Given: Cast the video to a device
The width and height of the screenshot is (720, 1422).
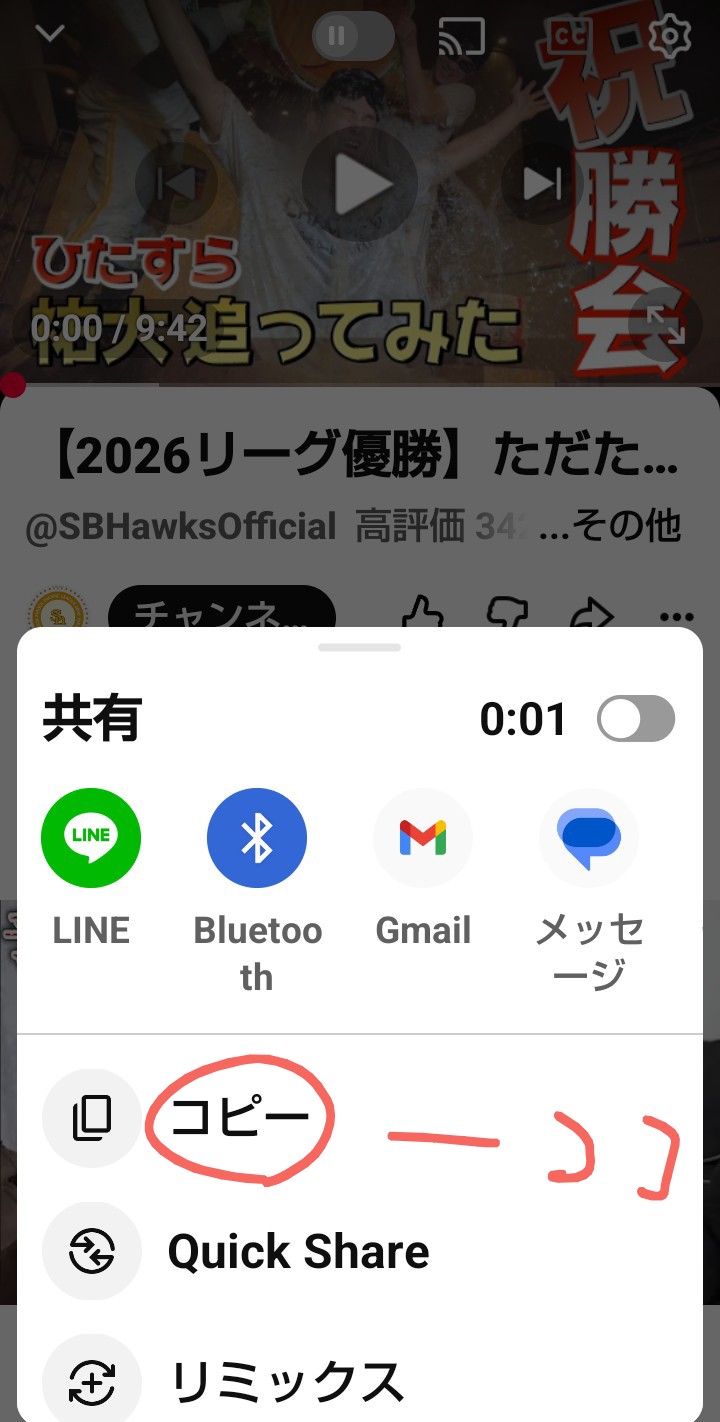Looking at the screenshot, I should [x=461, y=37].
